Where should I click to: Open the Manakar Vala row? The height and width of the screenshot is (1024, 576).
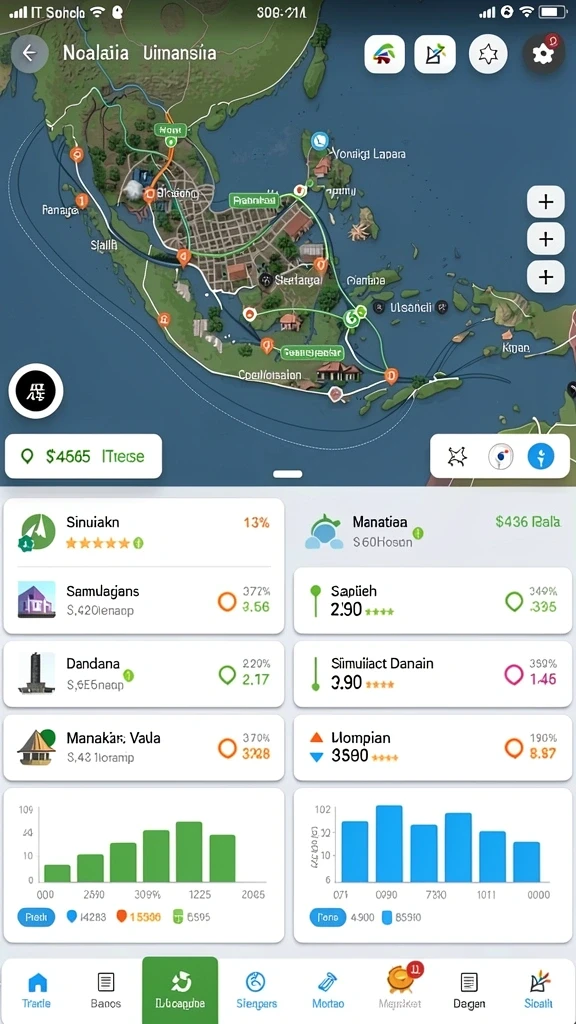click(144, 748)
